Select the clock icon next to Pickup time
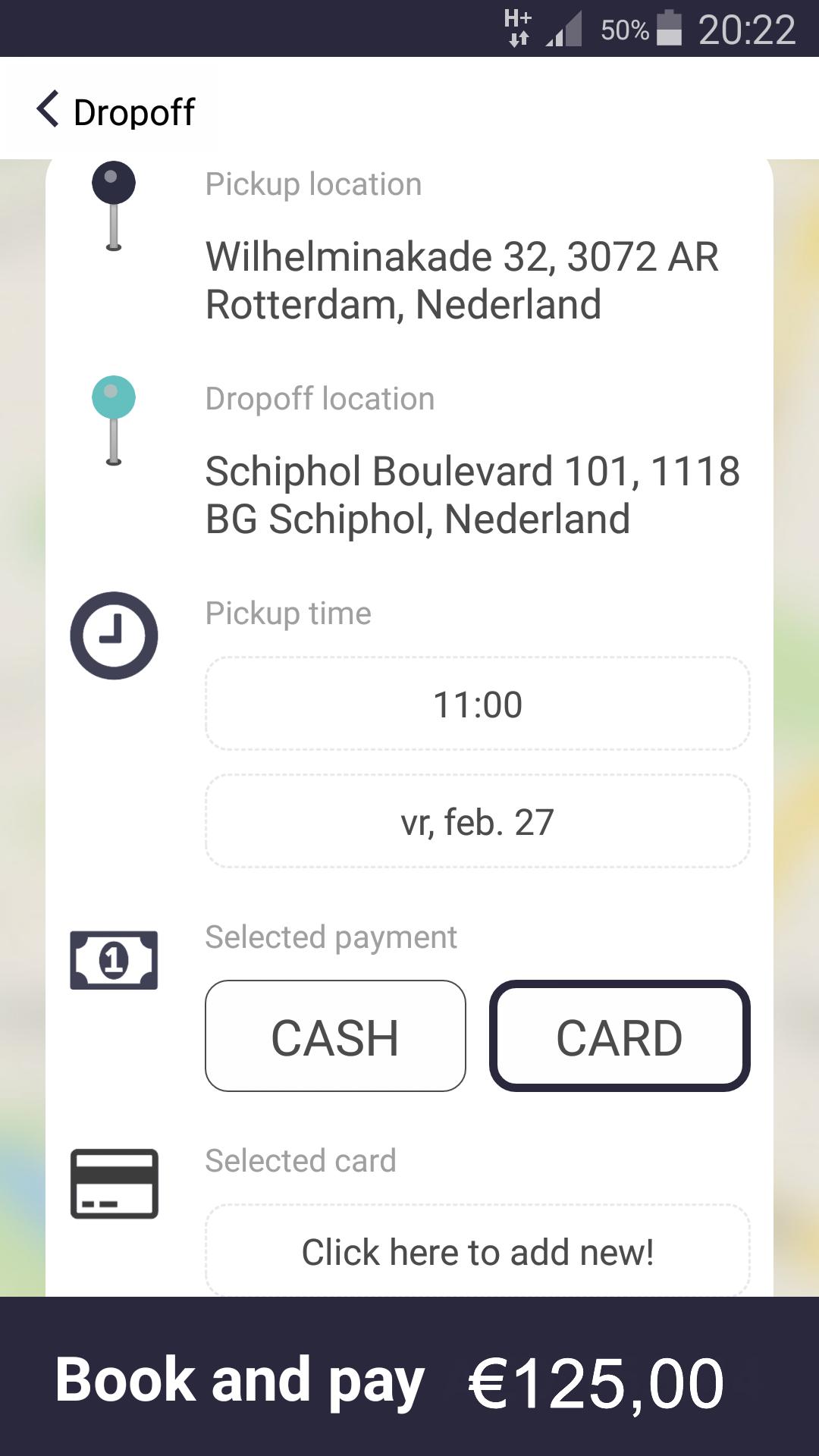The image size is (819, 1456). [x=112, y=637]
